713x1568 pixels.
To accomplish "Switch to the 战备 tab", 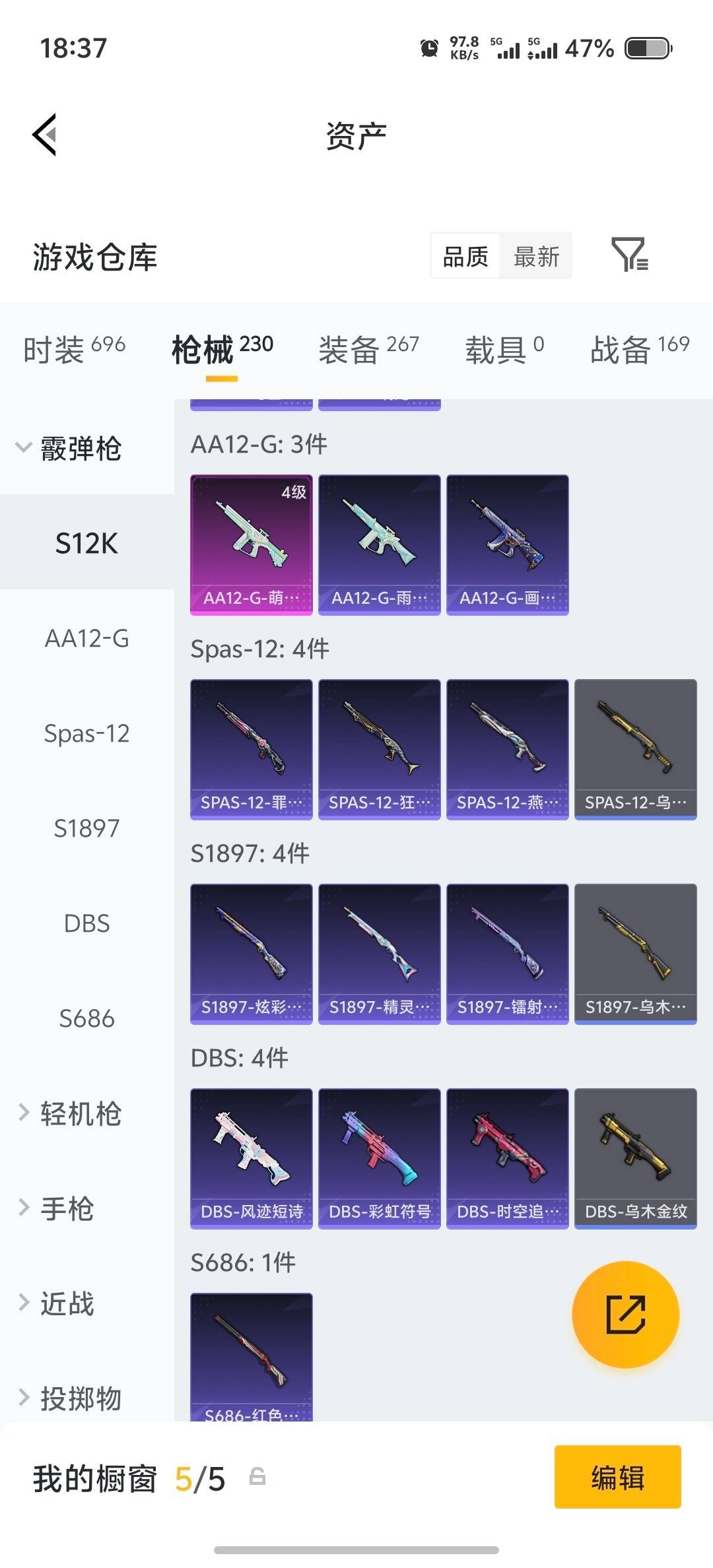I will click(639, 348).
